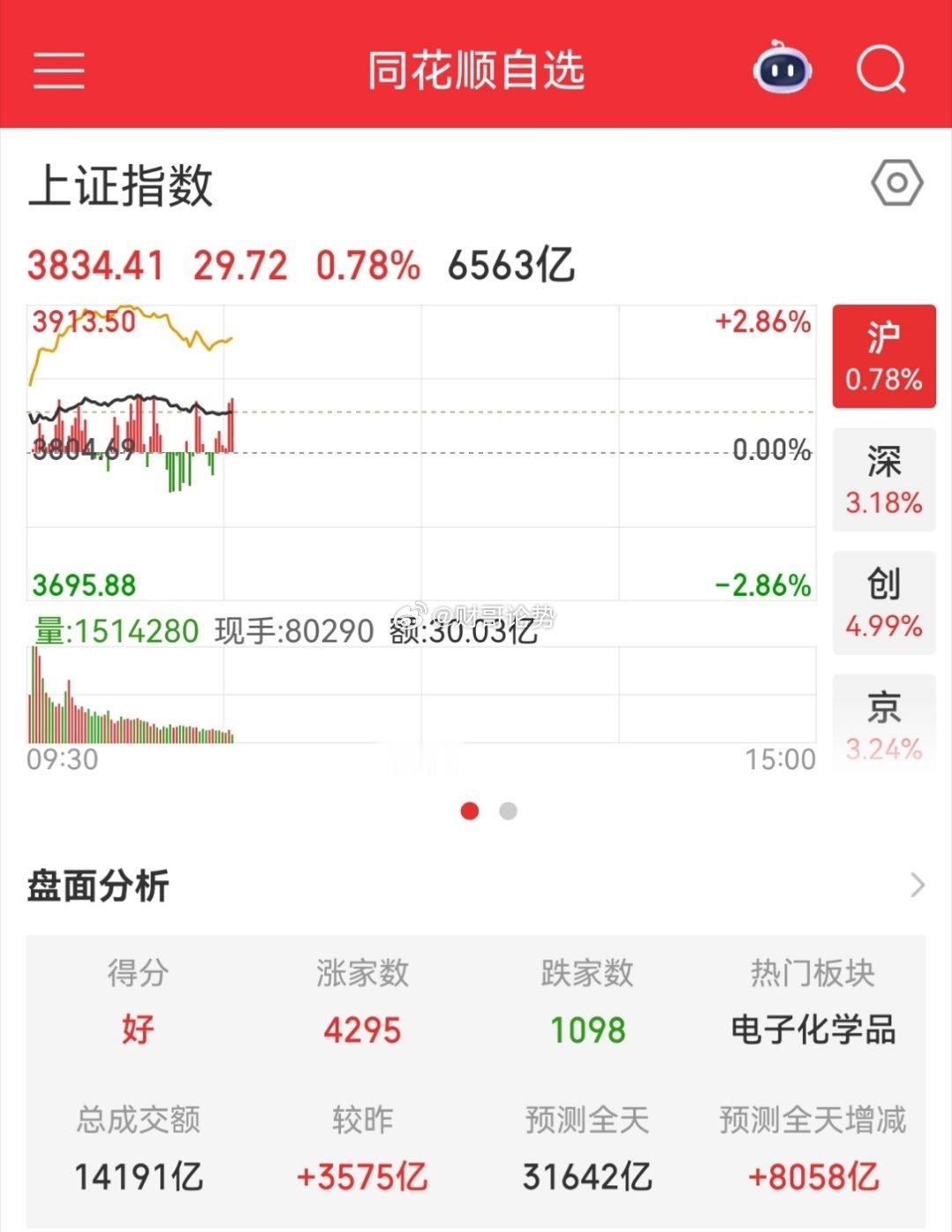Expand 盘面分析 via the chevron
Viewport: 952px width, 1232px height.
click(918, 885)
